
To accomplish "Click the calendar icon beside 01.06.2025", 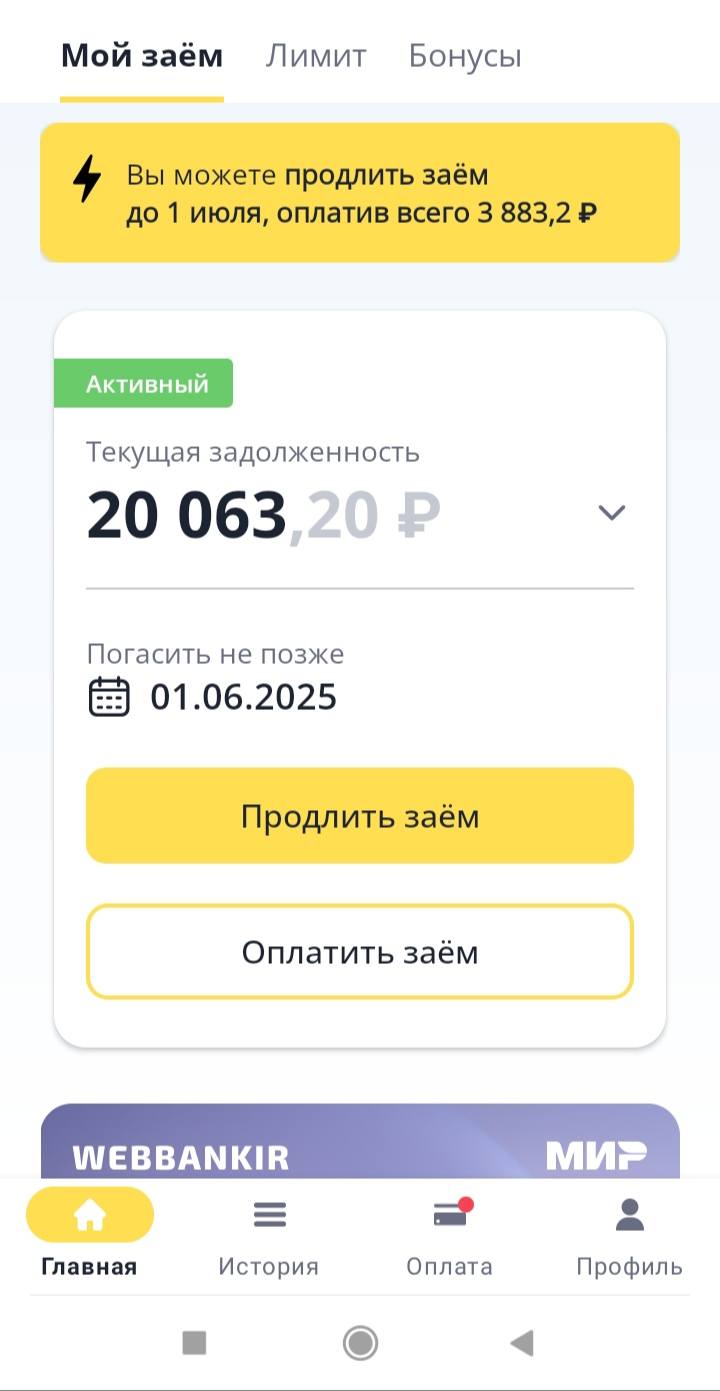I will click(x=109, y=696).
